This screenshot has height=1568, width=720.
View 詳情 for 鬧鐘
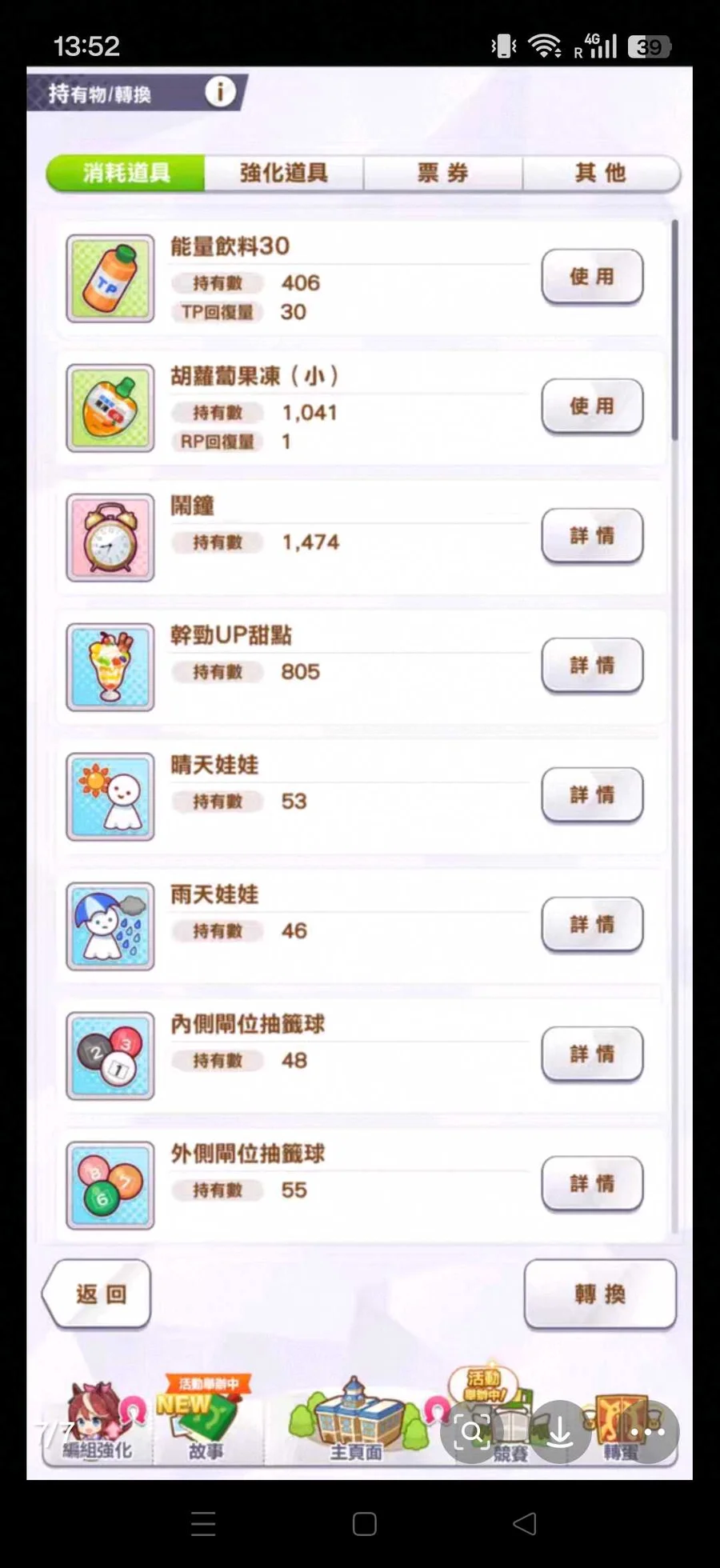pyautogui.click(x=592, y=536)
